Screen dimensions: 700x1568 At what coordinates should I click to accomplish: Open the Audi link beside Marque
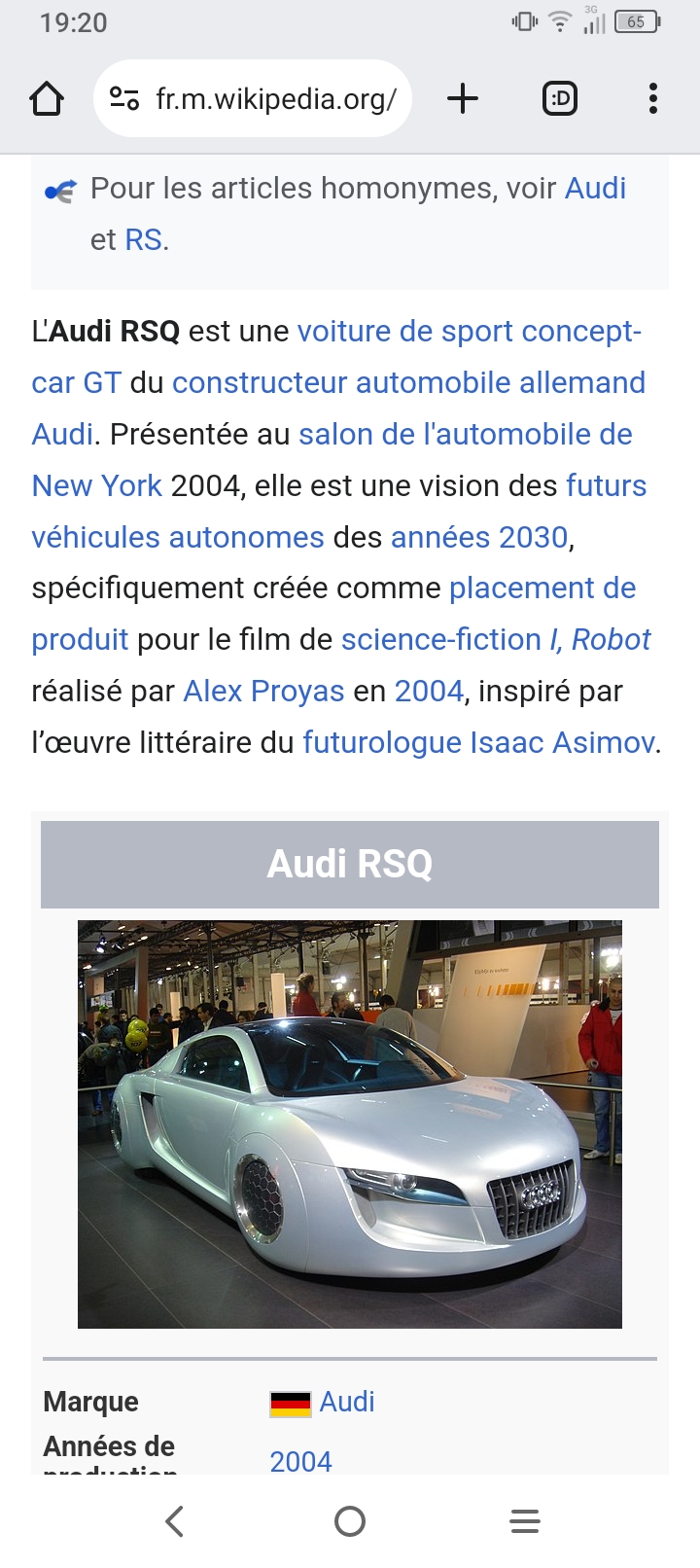346,1401
